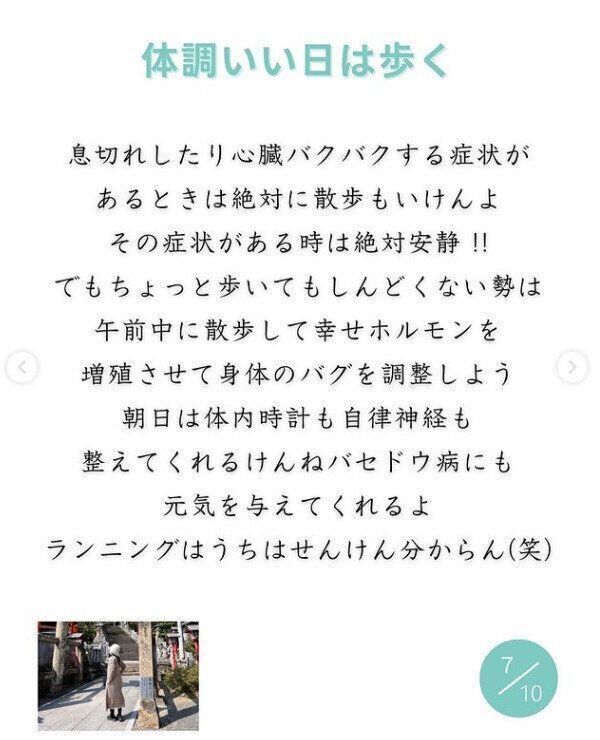Screen dimensions: 600x740
Task: Return to the previous carousel slide
Action: pos(21,368)
